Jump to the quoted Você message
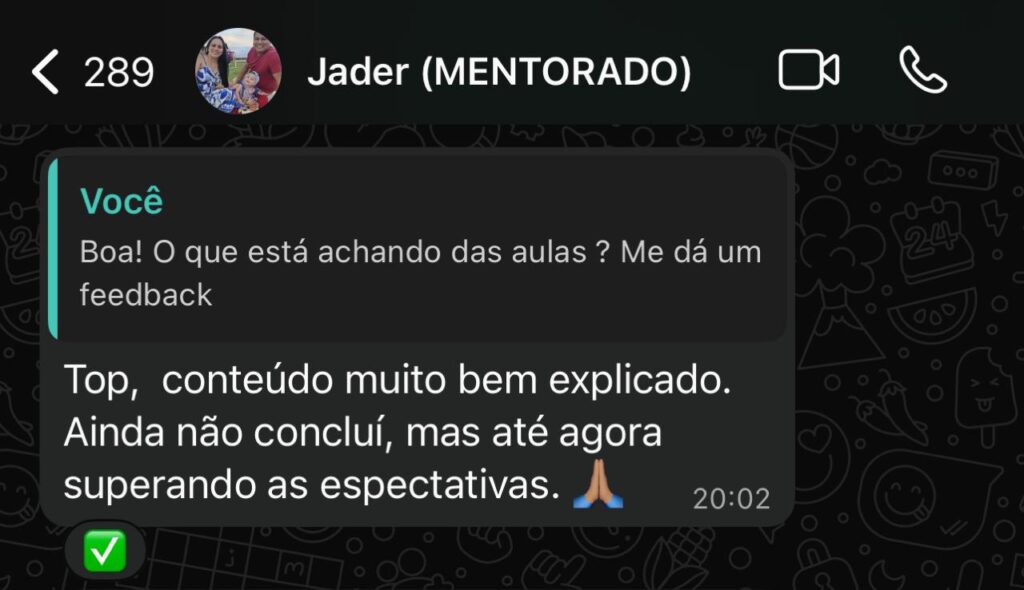Screen dimensions: 1024x590 click(418, 250)
